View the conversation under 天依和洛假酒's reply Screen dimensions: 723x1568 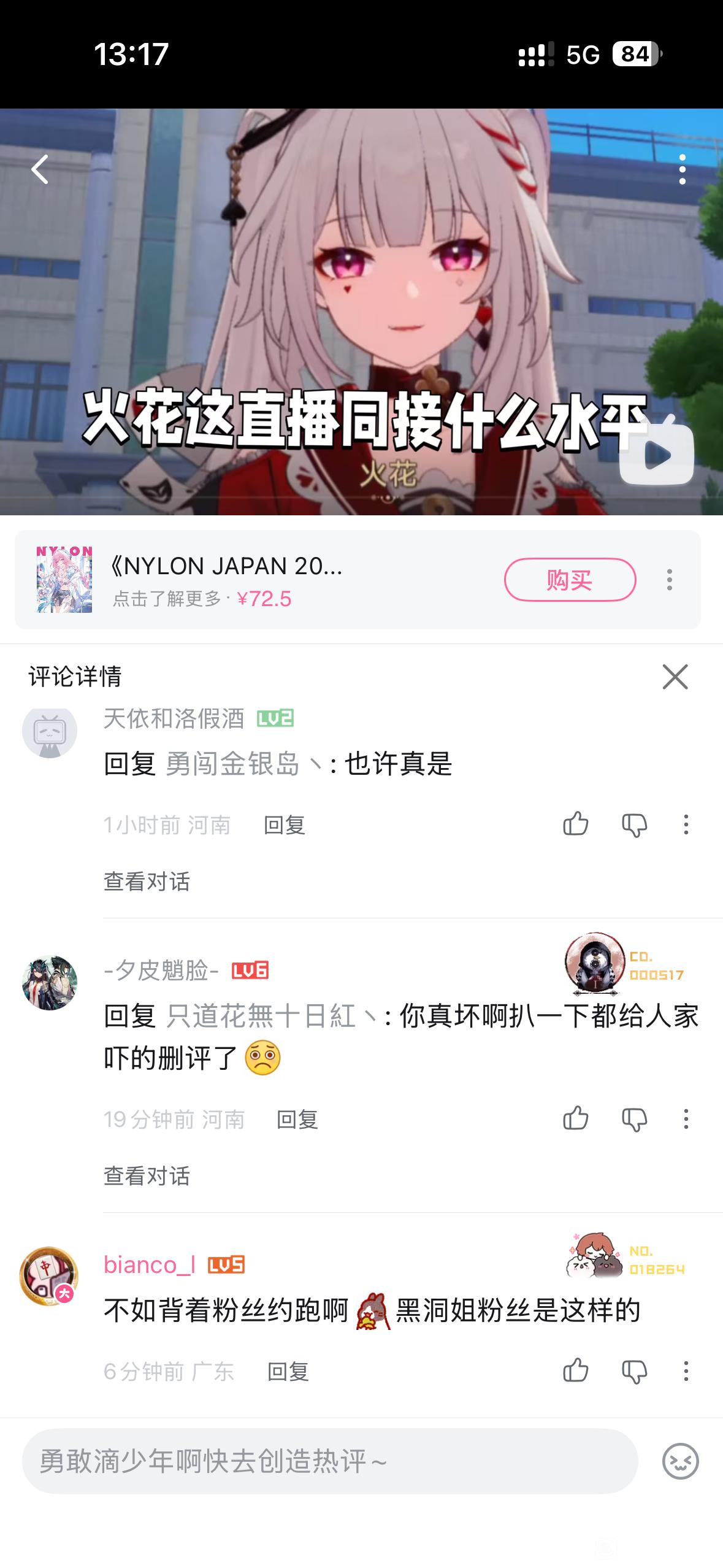[x=147, y=882]
